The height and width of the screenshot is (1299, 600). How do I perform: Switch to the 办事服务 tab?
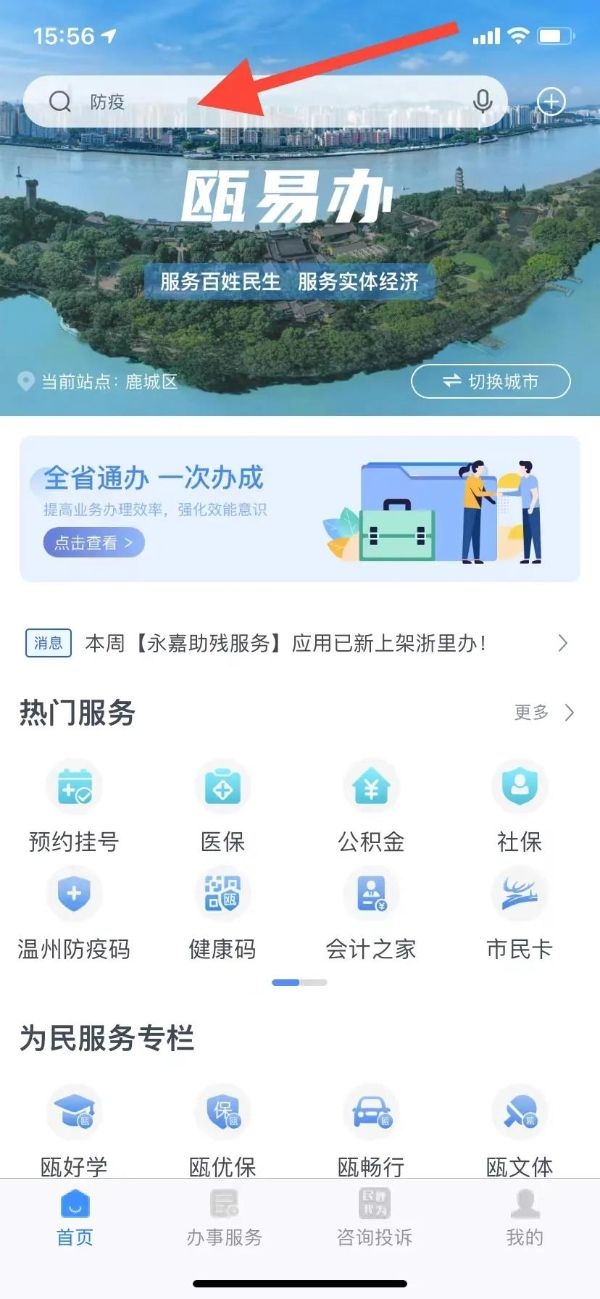[224, 1218]
